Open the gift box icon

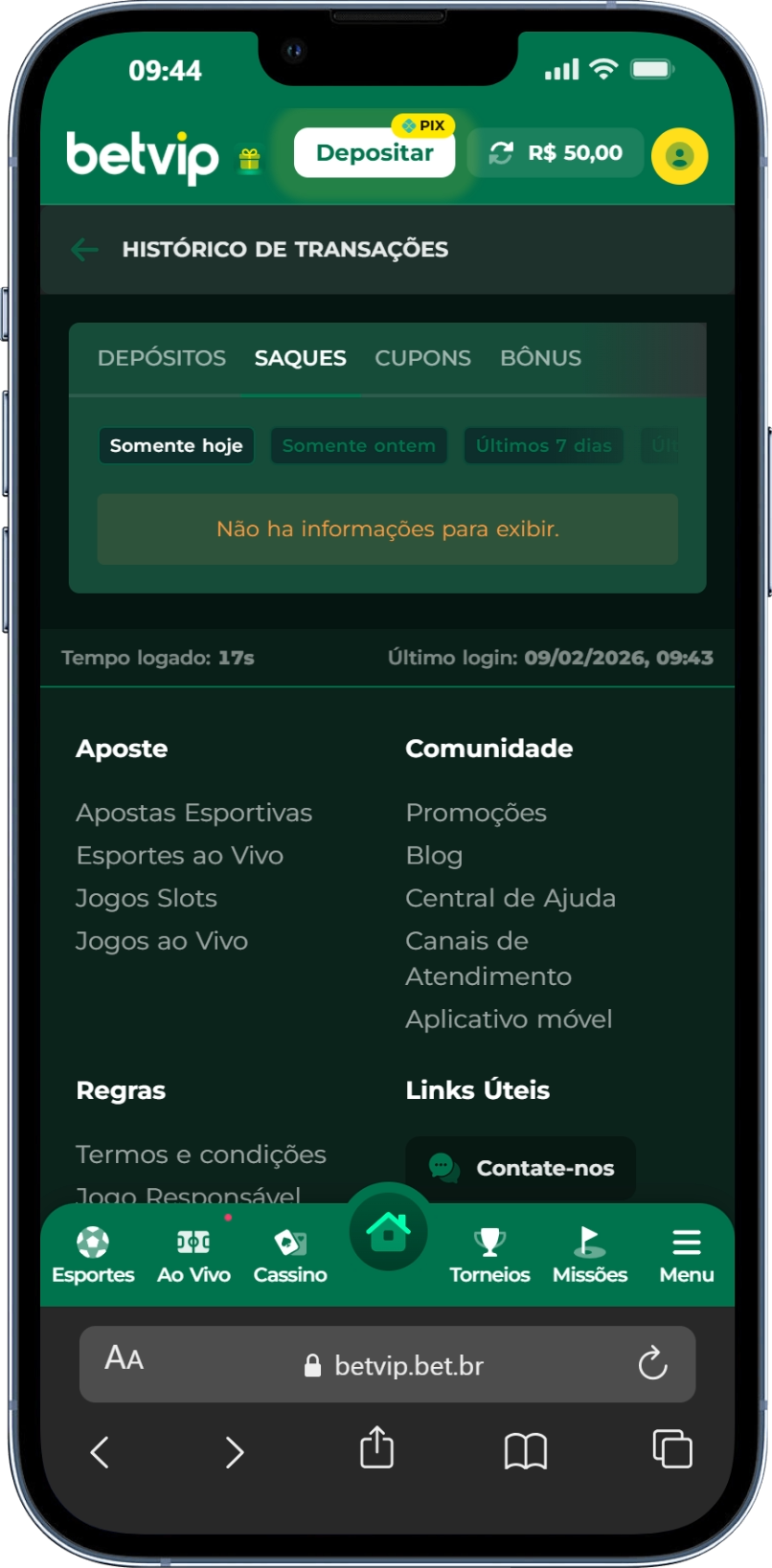pos(250,160)
